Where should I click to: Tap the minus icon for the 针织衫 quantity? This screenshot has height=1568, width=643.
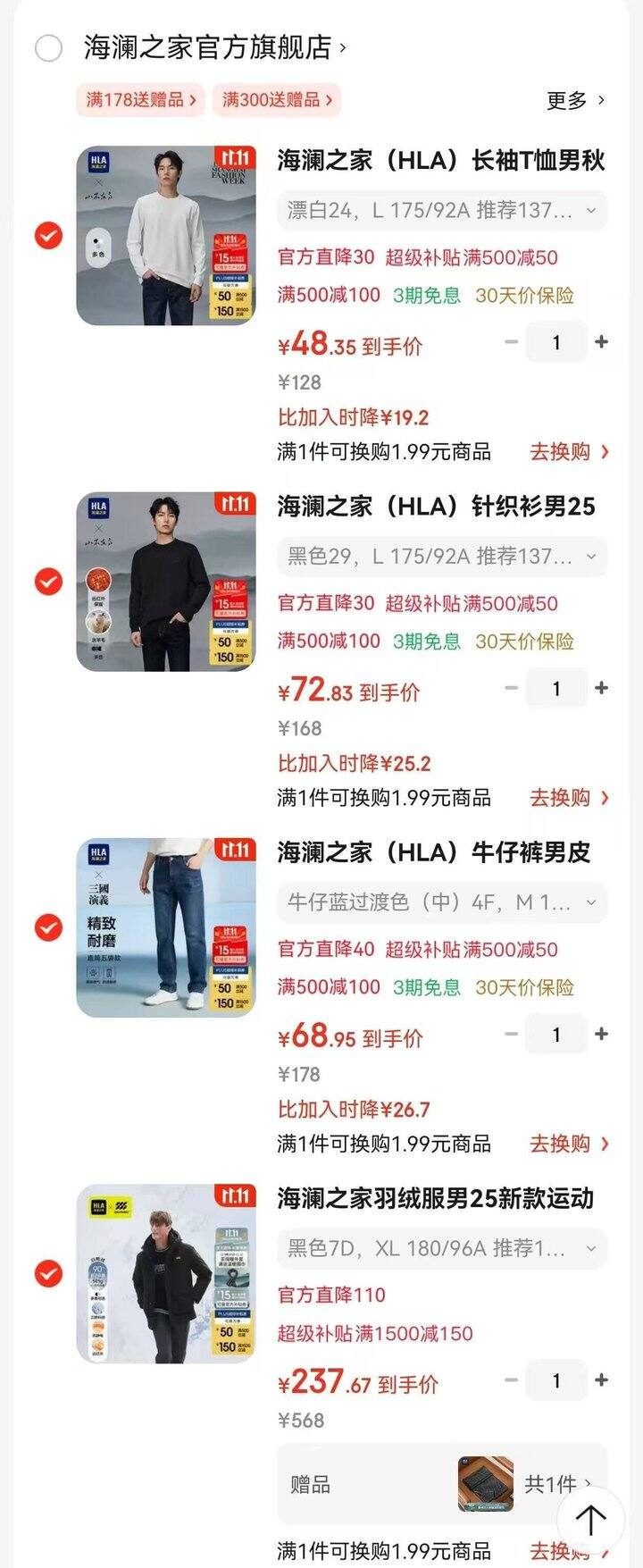point(511,688)
